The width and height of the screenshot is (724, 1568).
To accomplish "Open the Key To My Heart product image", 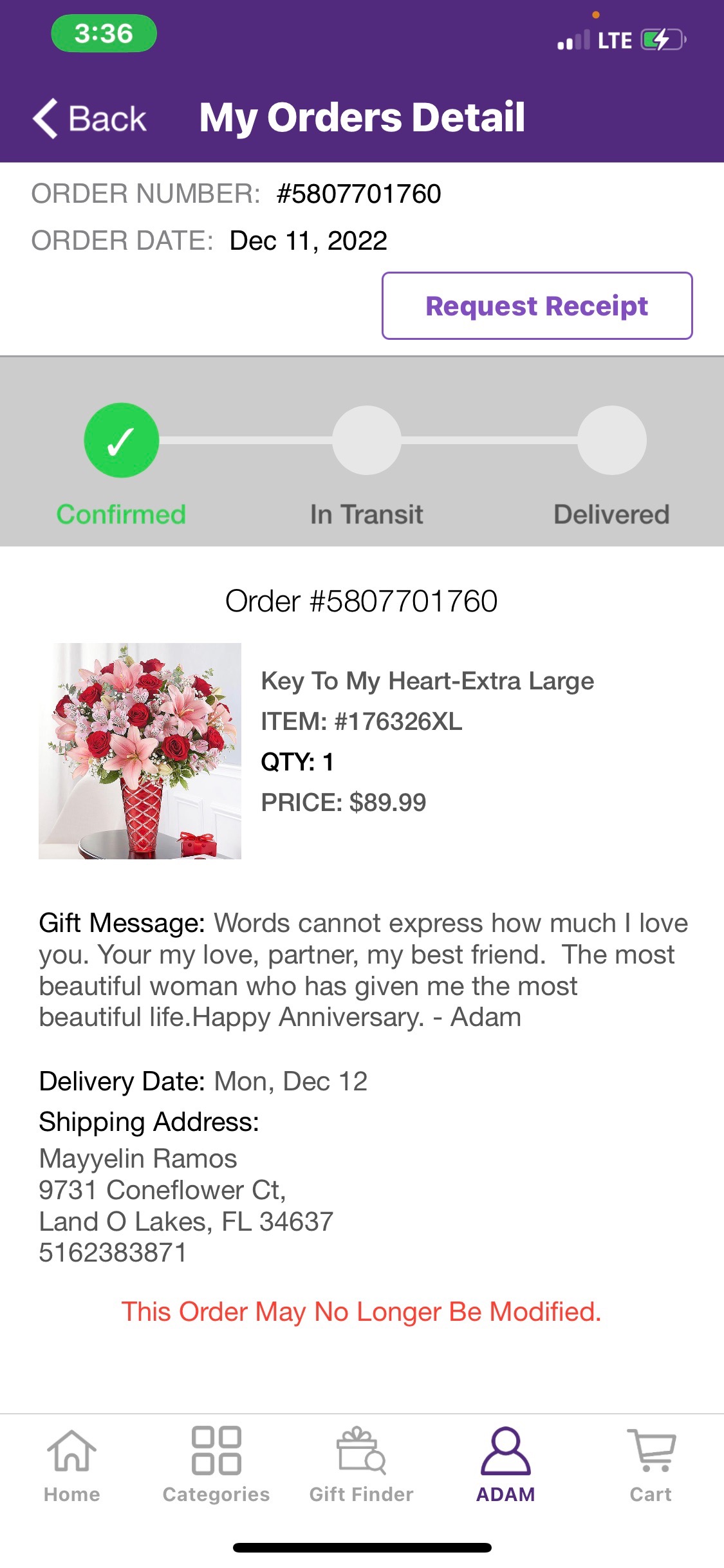I will point(140,751).
